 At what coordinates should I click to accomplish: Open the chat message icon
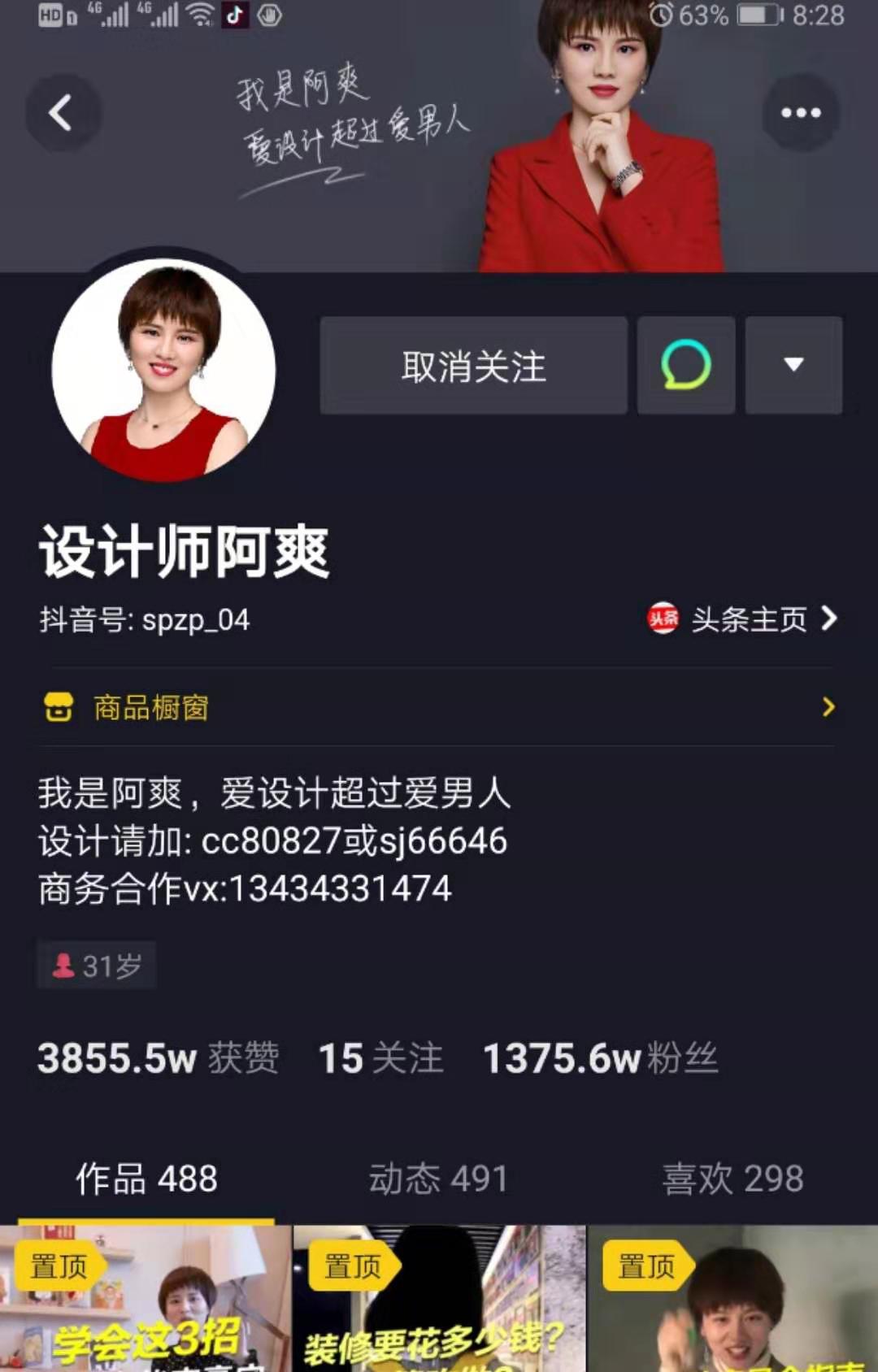685,366
